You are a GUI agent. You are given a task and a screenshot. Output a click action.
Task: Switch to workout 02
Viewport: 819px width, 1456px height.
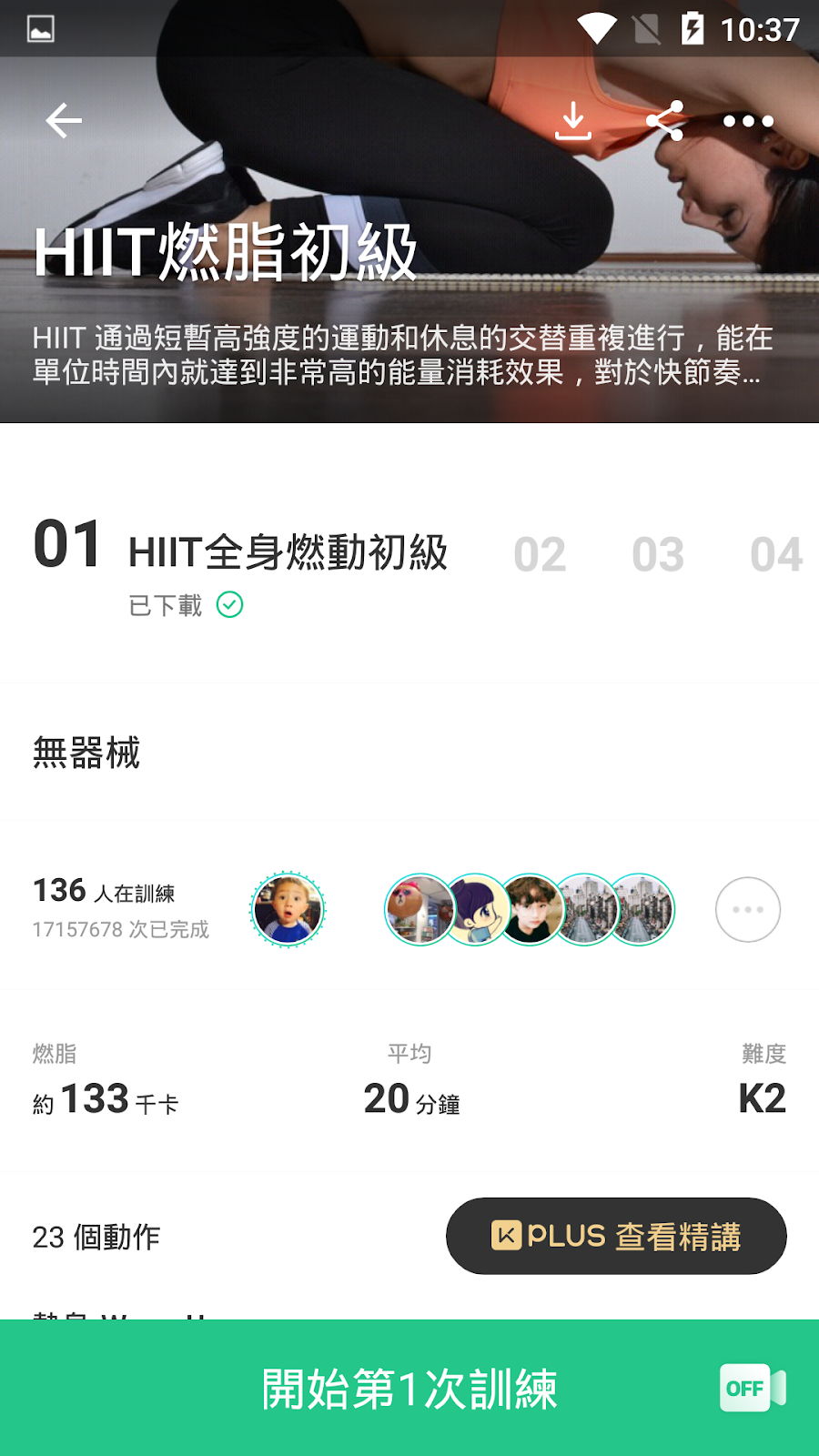coord(540,555)
